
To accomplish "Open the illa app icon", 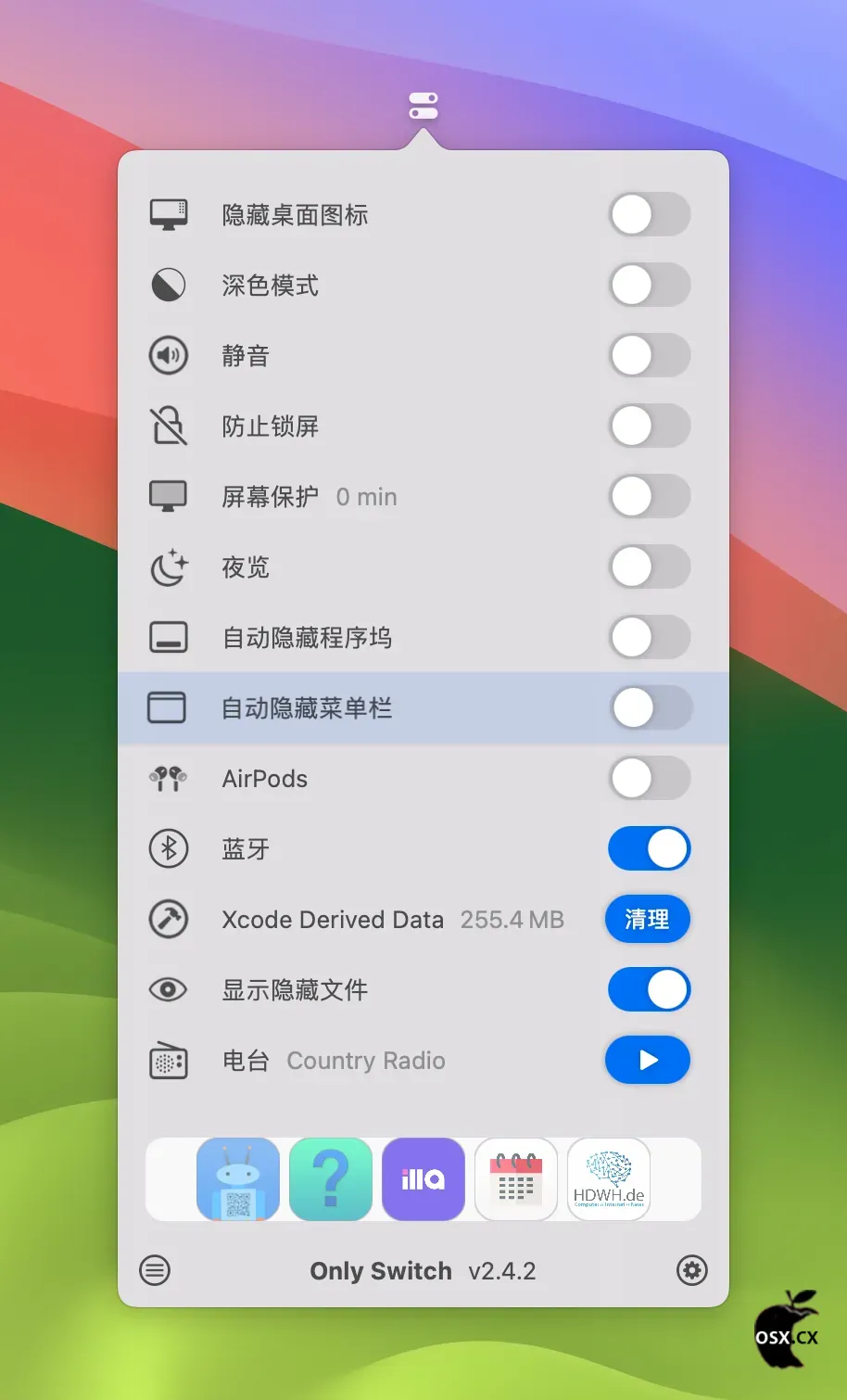I will point(423,1179).
